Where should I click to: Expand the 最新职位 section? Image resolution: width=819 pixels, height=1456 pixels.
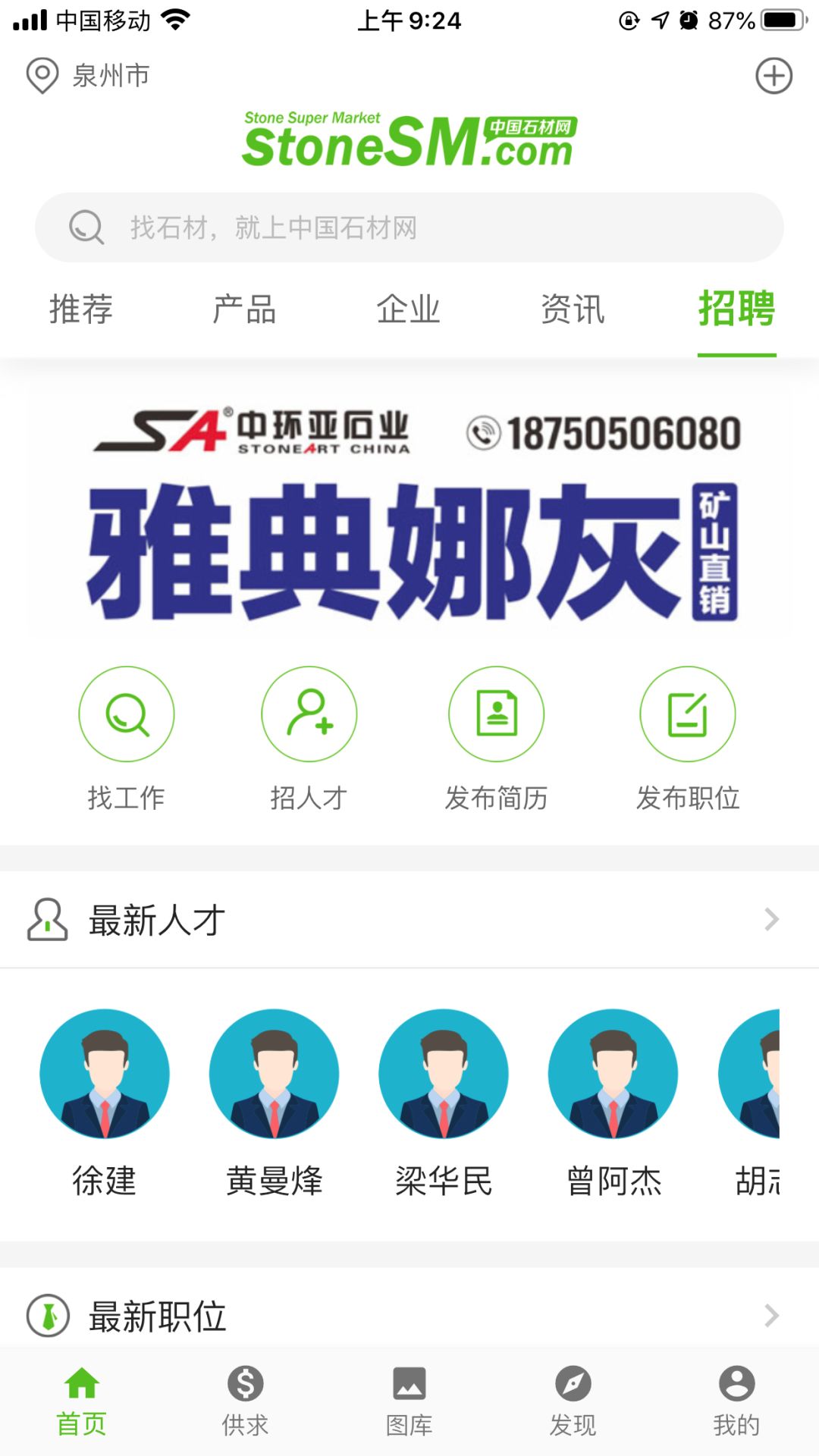pos(409,1316)
